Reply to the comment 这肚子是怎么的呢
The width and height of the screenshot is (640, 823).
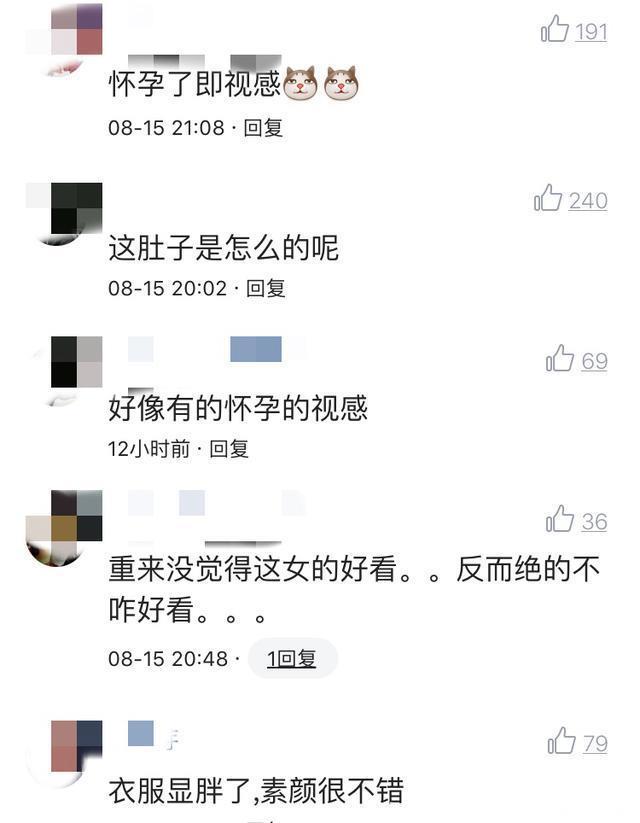point(266,288)
